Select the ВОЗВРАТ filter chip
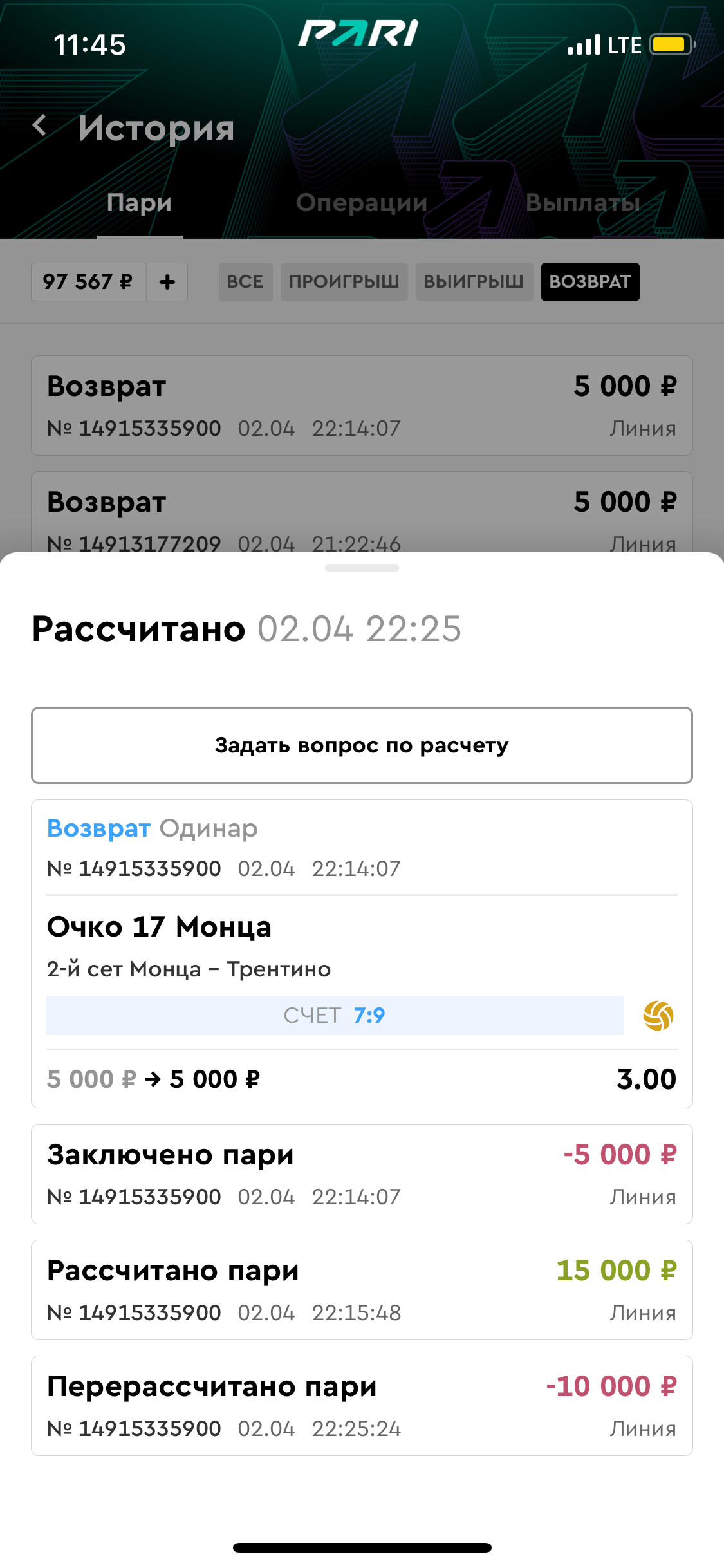This screenshot has height=1568, width=724. point(589,282)
